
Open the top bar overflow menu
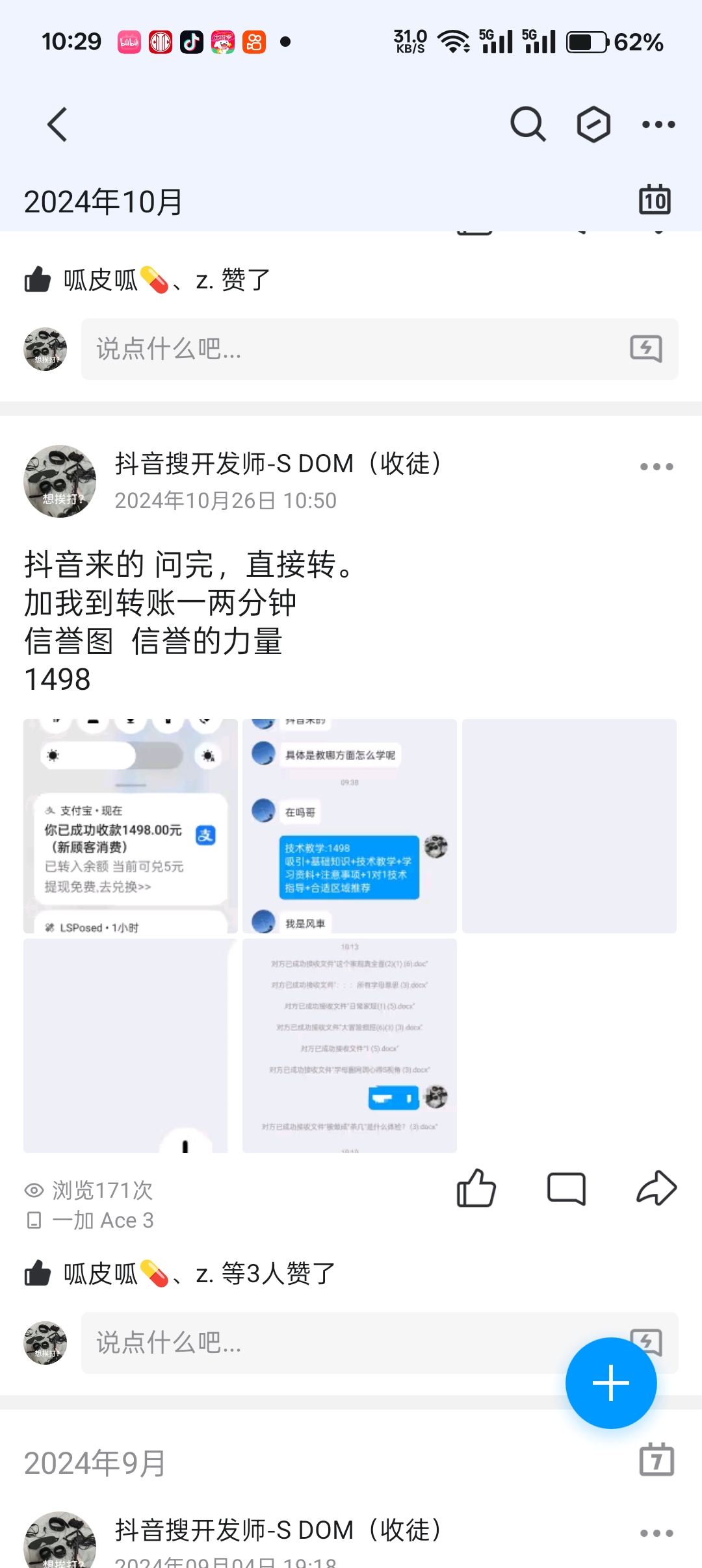click(x=658, y=124)
